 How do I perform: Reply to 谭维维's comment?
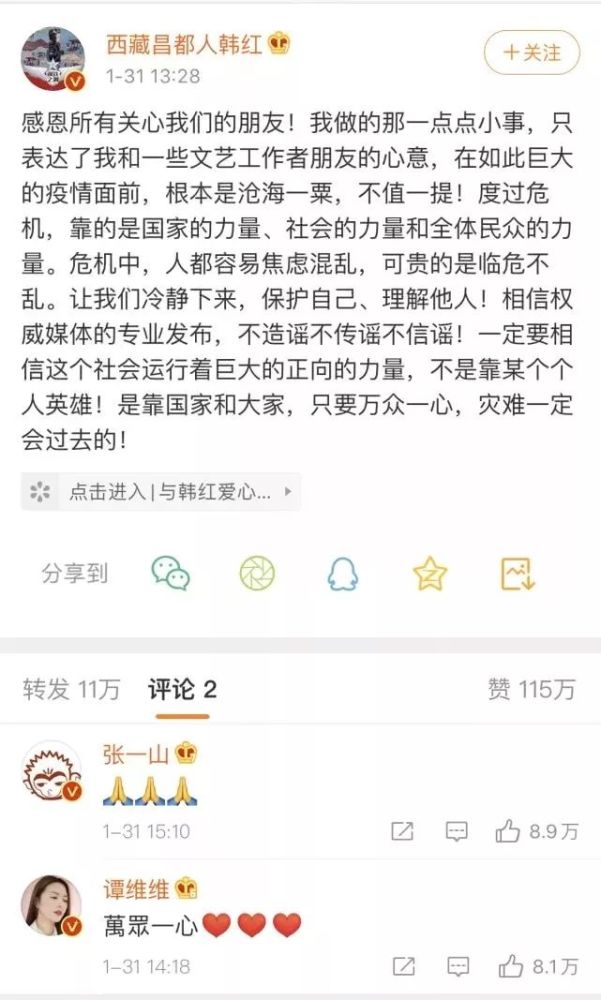click(x=457, y=965)
